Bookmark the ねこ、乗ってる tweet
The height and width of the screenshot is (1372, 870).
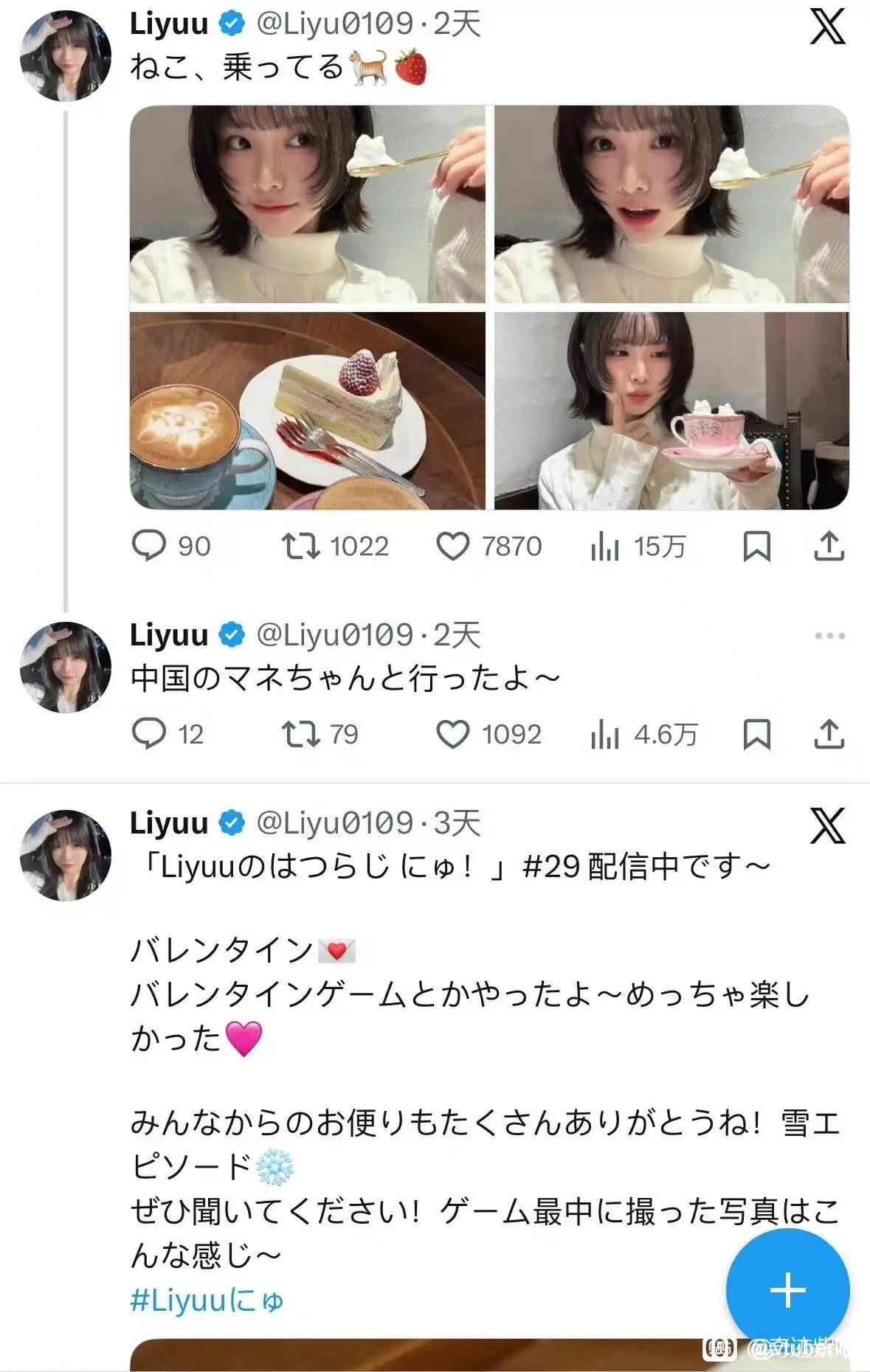pos(756,547)
